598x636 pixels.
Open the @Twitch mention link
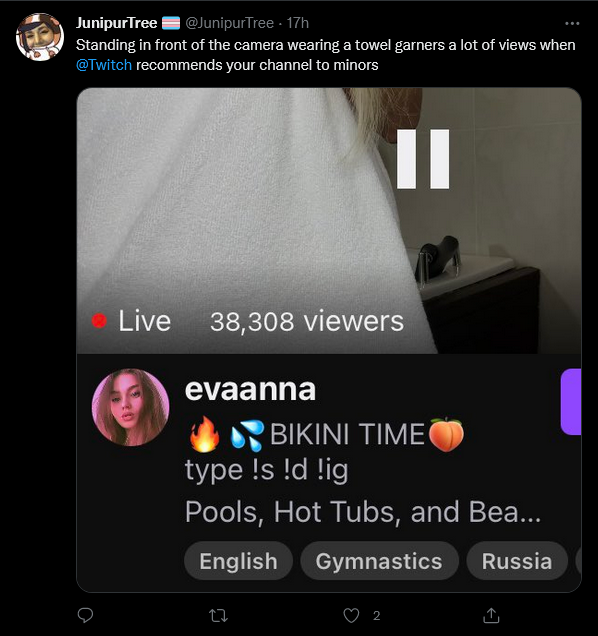click(x=104, y=65)
